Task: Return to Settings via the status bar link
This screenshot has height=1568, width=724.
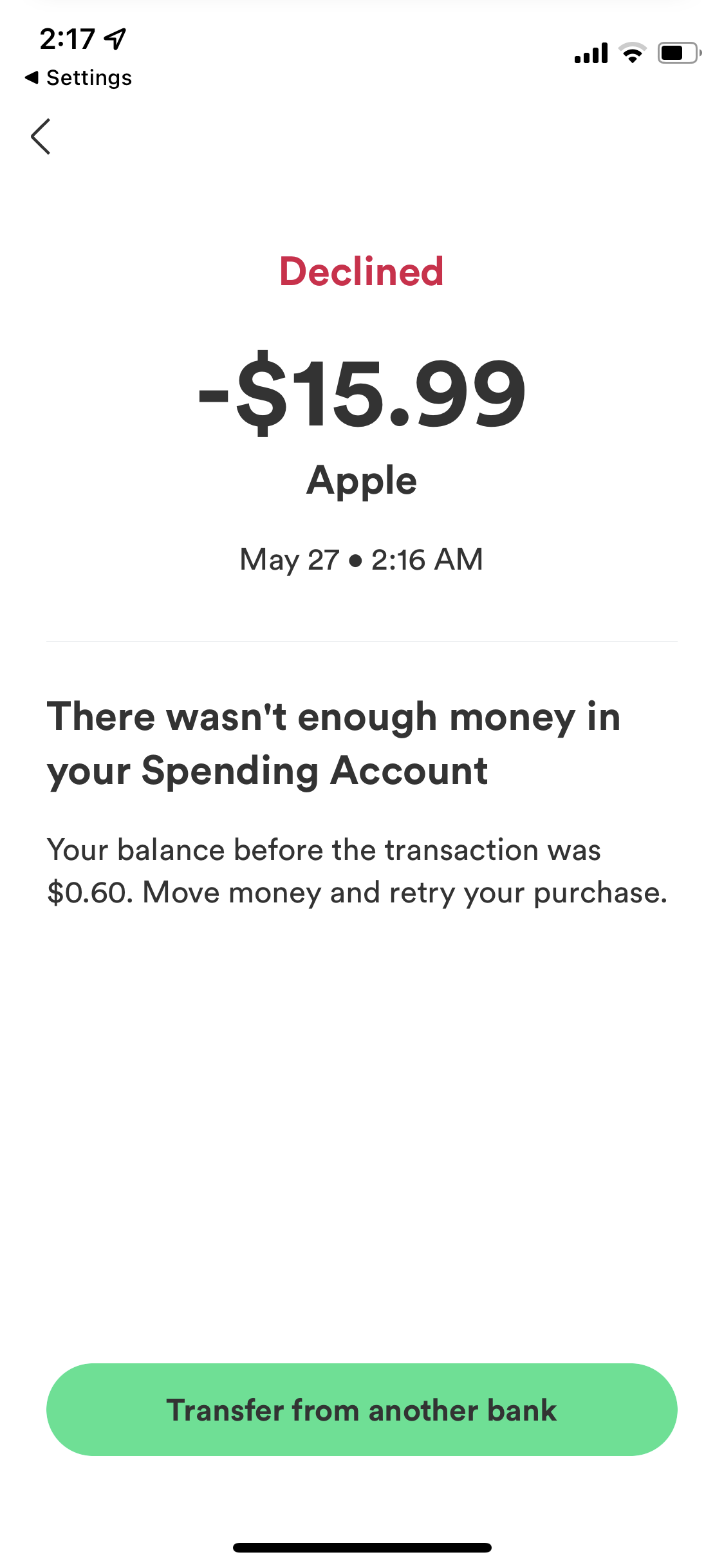Action: (x=79, y=78)
